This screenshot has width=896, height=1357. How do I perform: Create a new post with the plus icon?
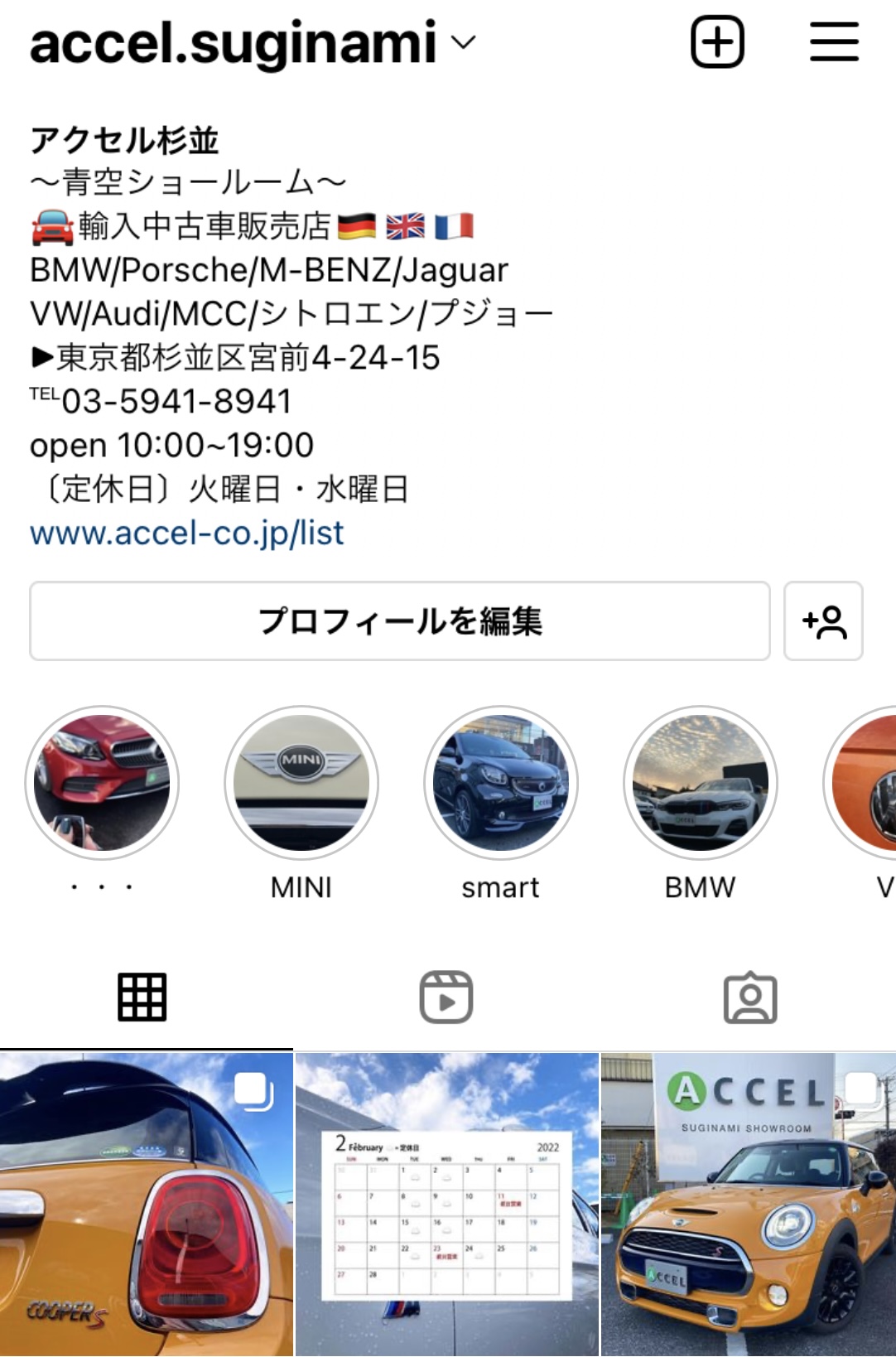coord(717,42)
